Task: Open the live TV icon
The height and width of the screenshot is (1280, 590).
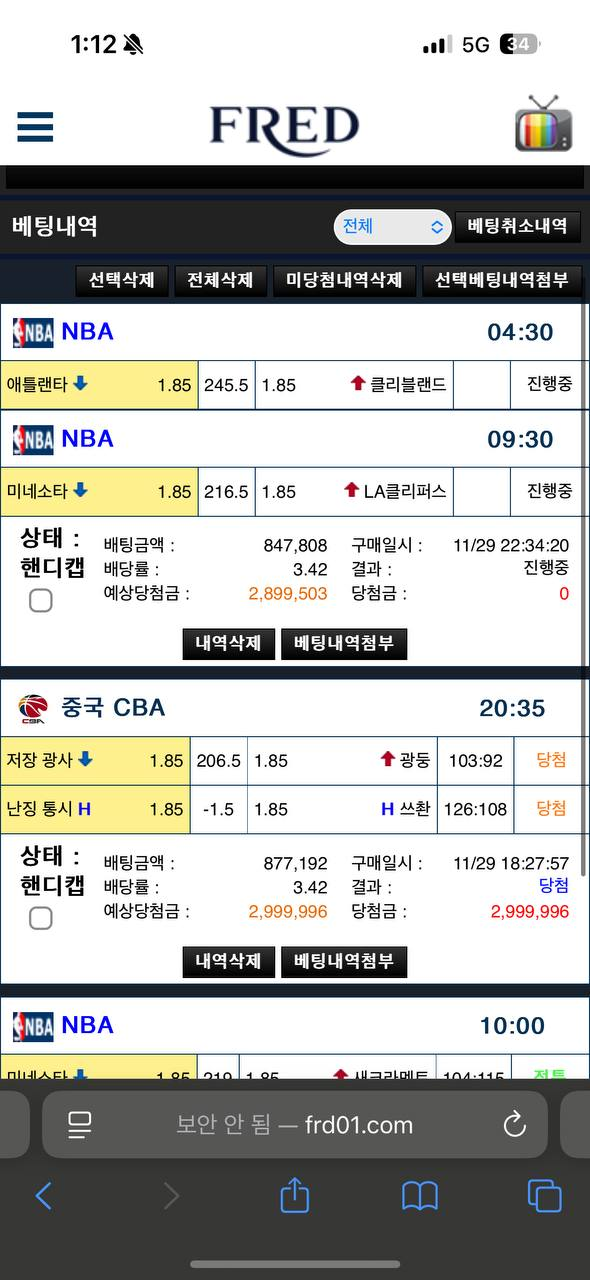Action: [543, 124]
